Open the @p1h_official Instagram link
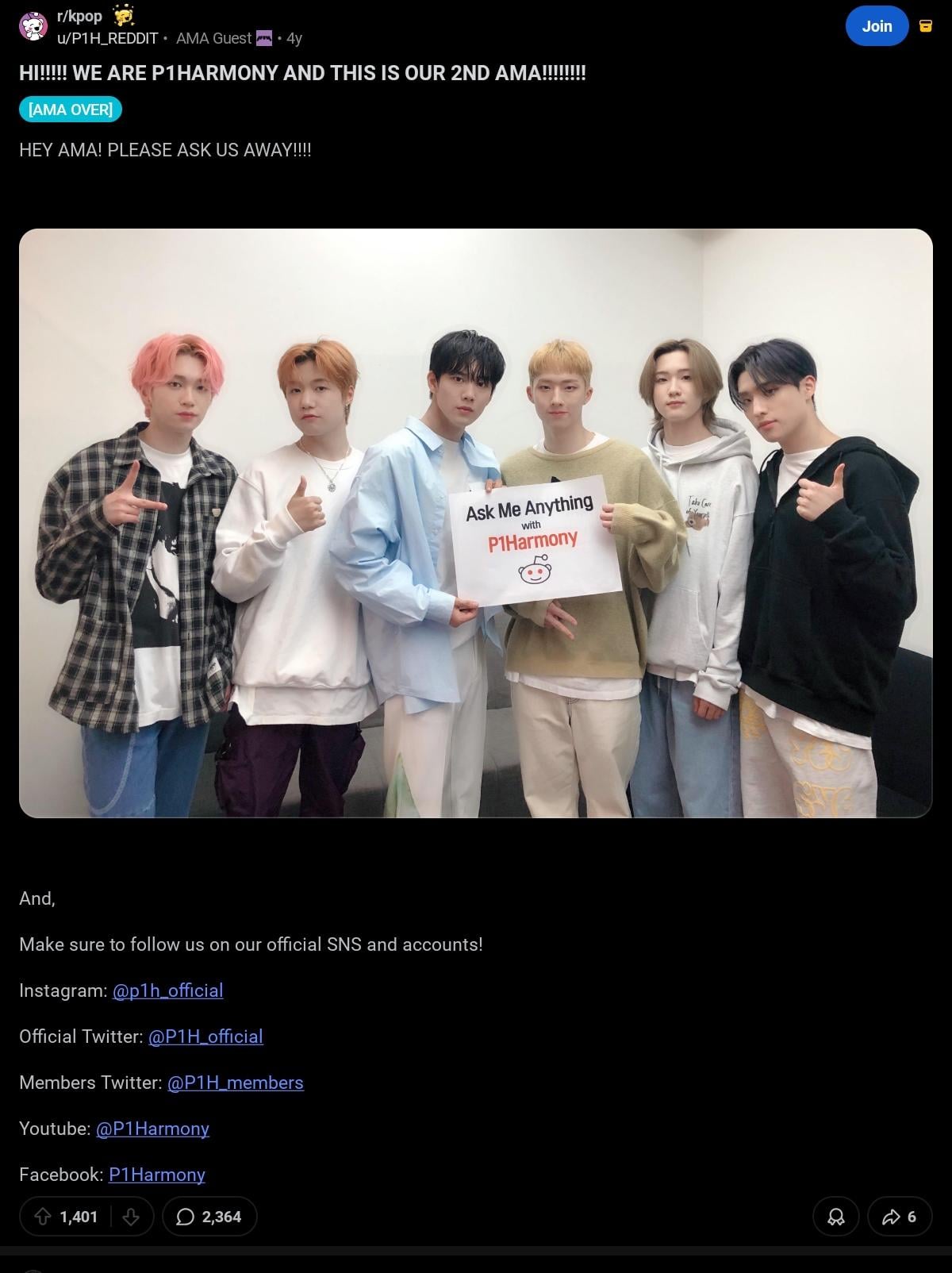 coord(167,990)
